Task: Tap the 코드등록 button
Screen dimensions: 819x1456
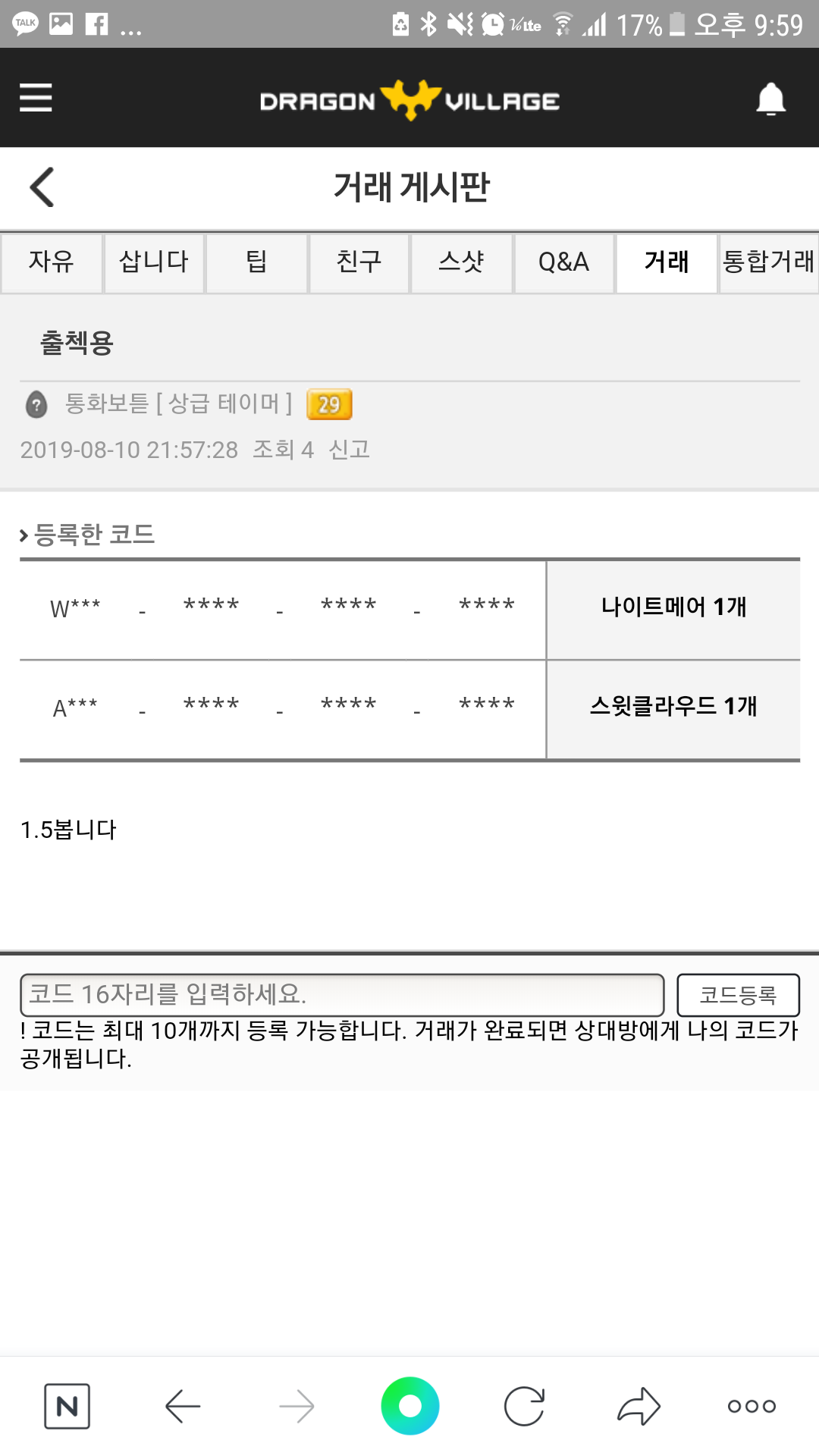Action: click(737, 995)
